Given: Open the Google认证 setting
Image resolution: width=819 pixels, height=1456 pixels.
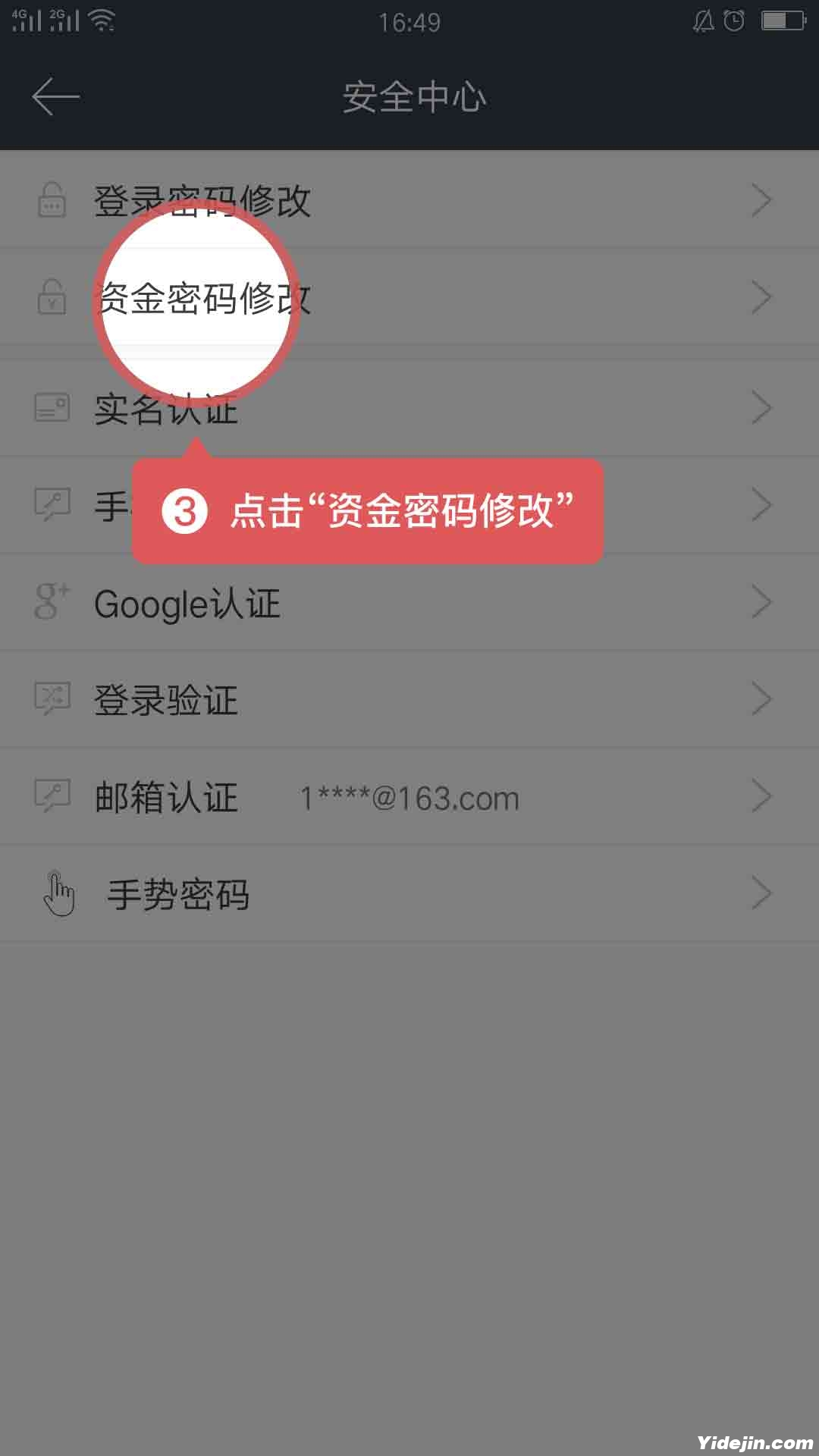Looking at the screenshot, I should (409, 604).
